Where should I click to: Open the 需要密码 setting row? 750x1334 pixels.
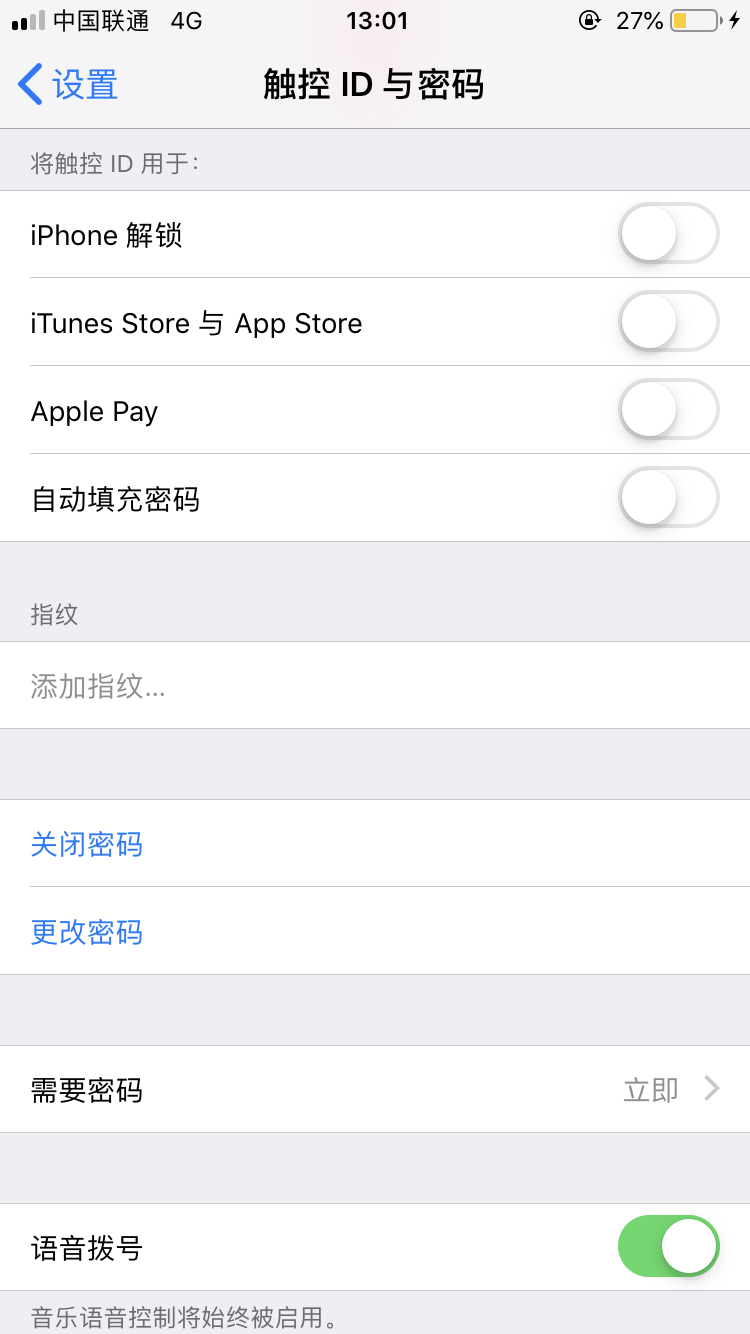point(375,1089)
